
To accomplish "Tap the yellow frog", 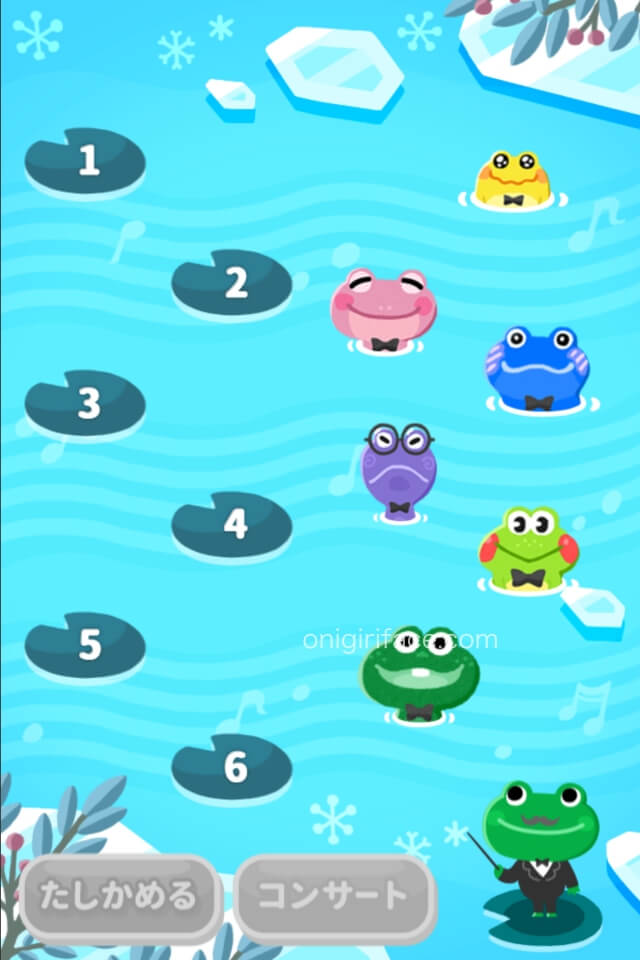I will pos(512,180).
